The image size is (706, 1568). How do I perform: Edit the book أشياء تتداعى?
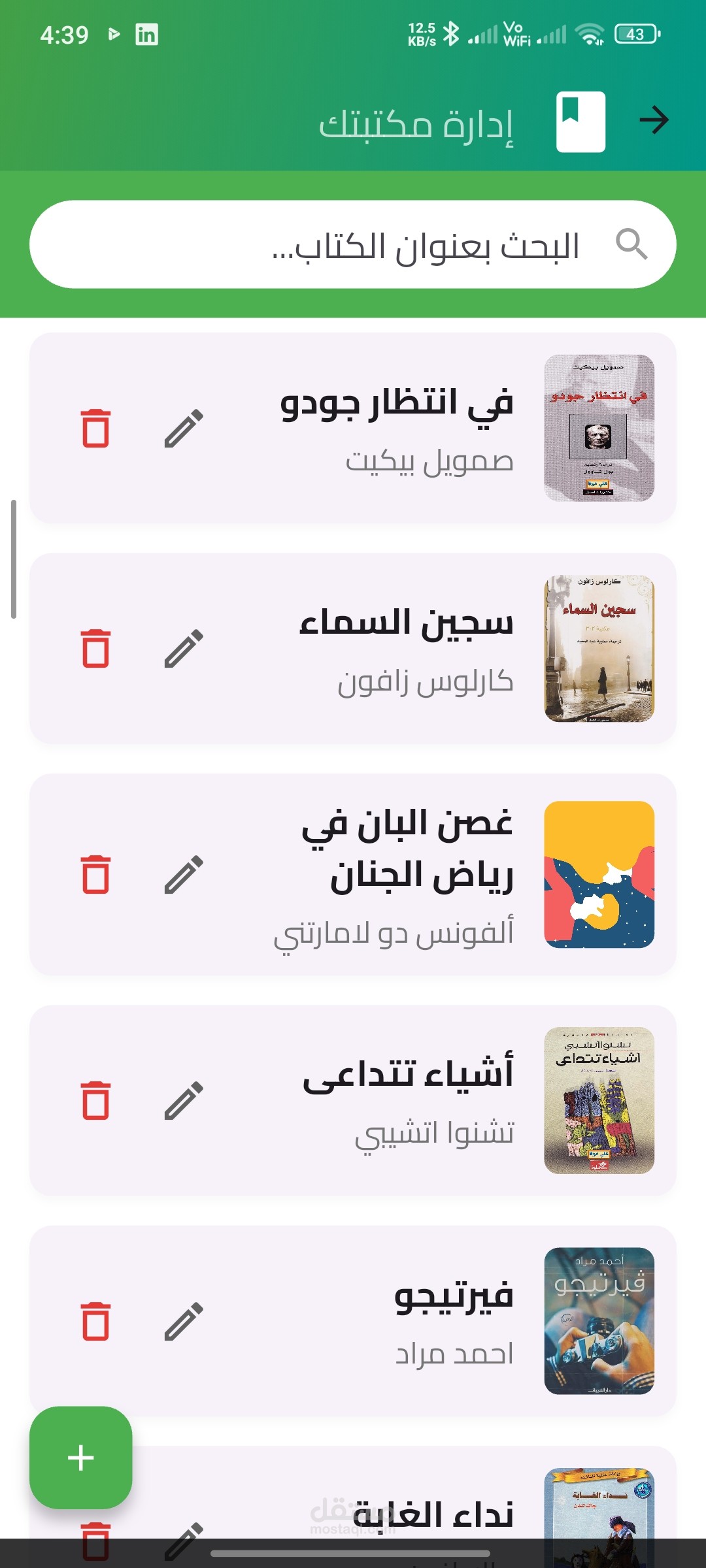[x=184, y=1100]
